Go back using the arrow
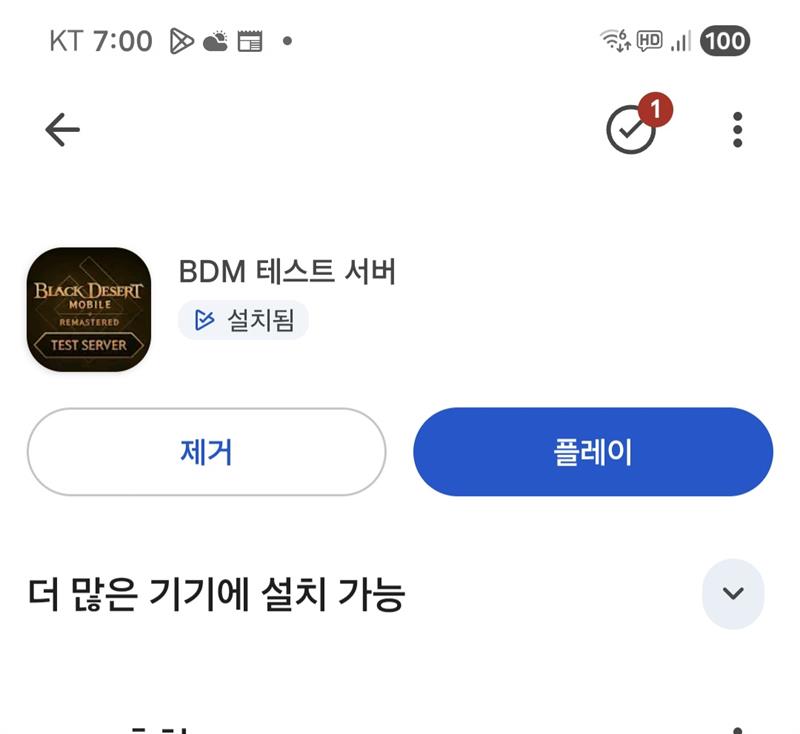The image size is (800, 734). pyautogui.click(x=62, y=129)
